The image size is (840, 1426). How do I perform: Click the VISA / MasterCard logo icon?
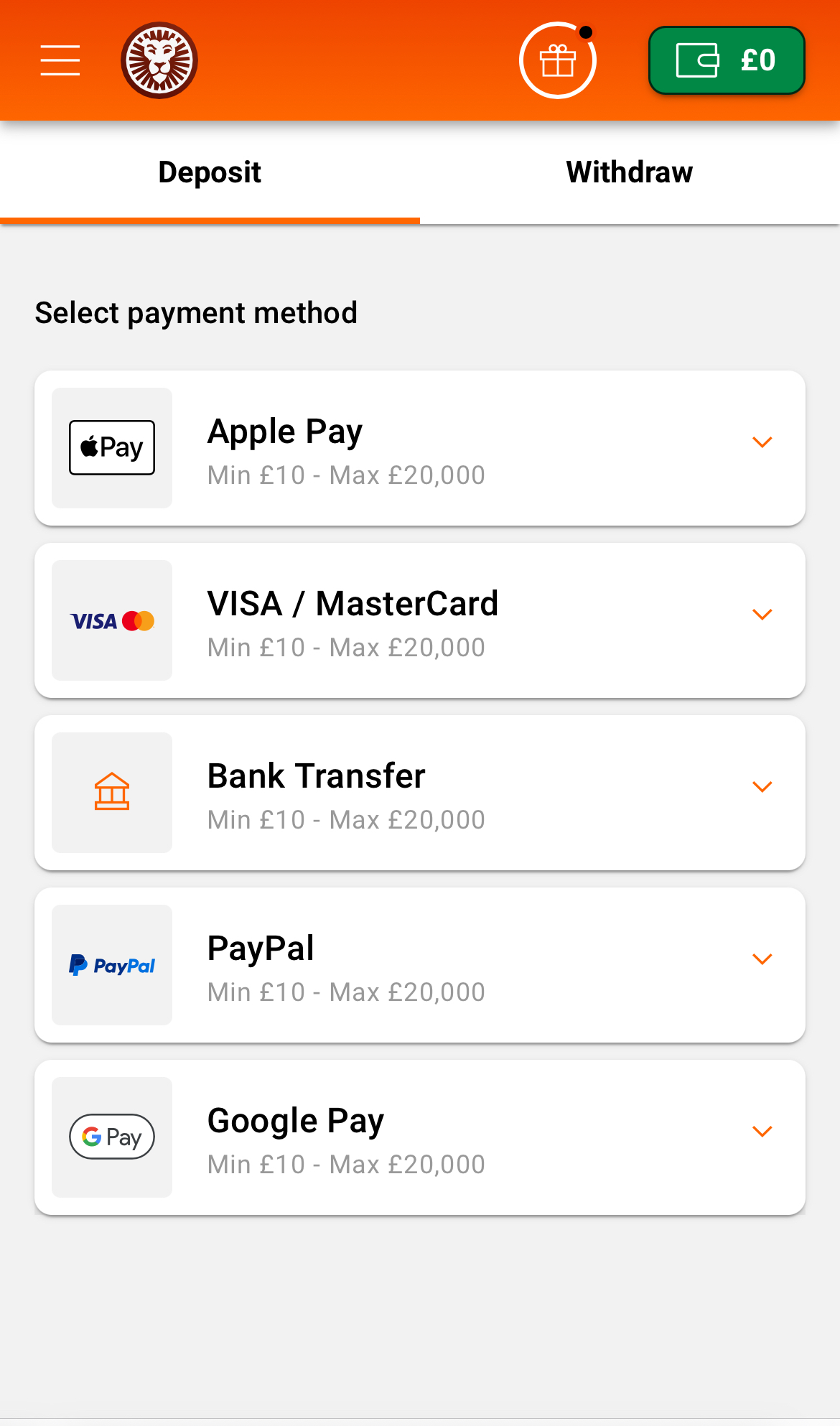tap(111, 620)
